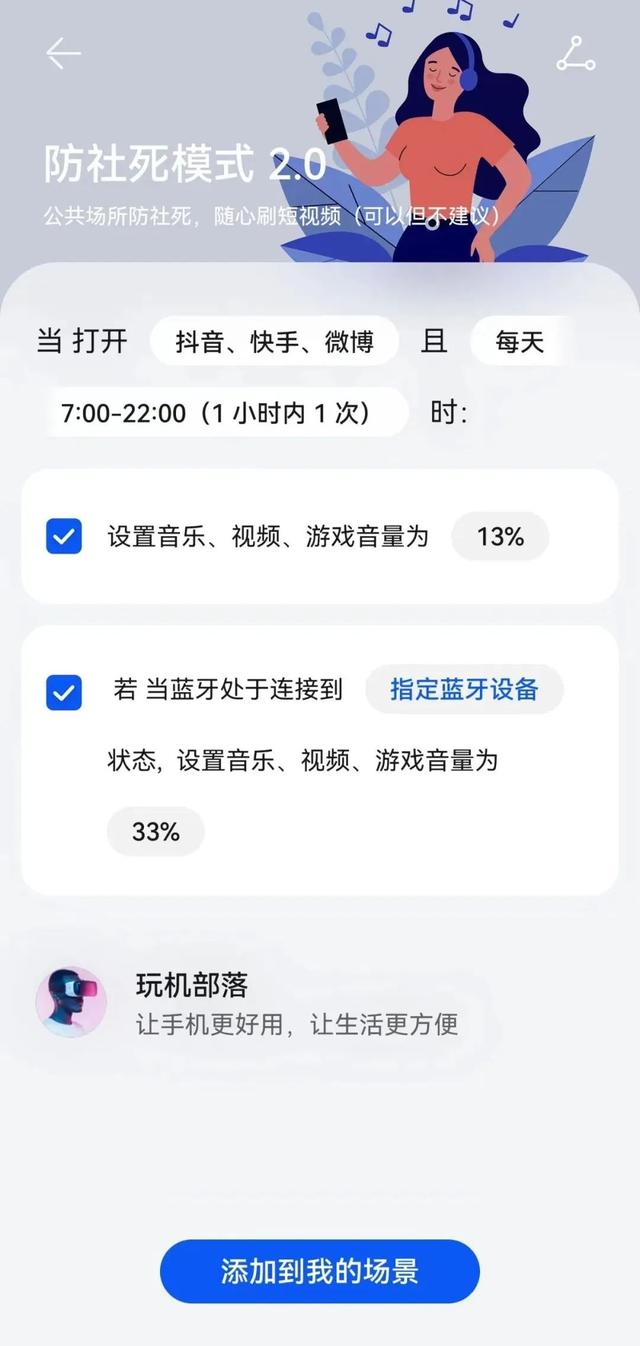Screen dimensions: 640x1346
Task: Change the 13% volume value
Action: (x=500, y=537)
